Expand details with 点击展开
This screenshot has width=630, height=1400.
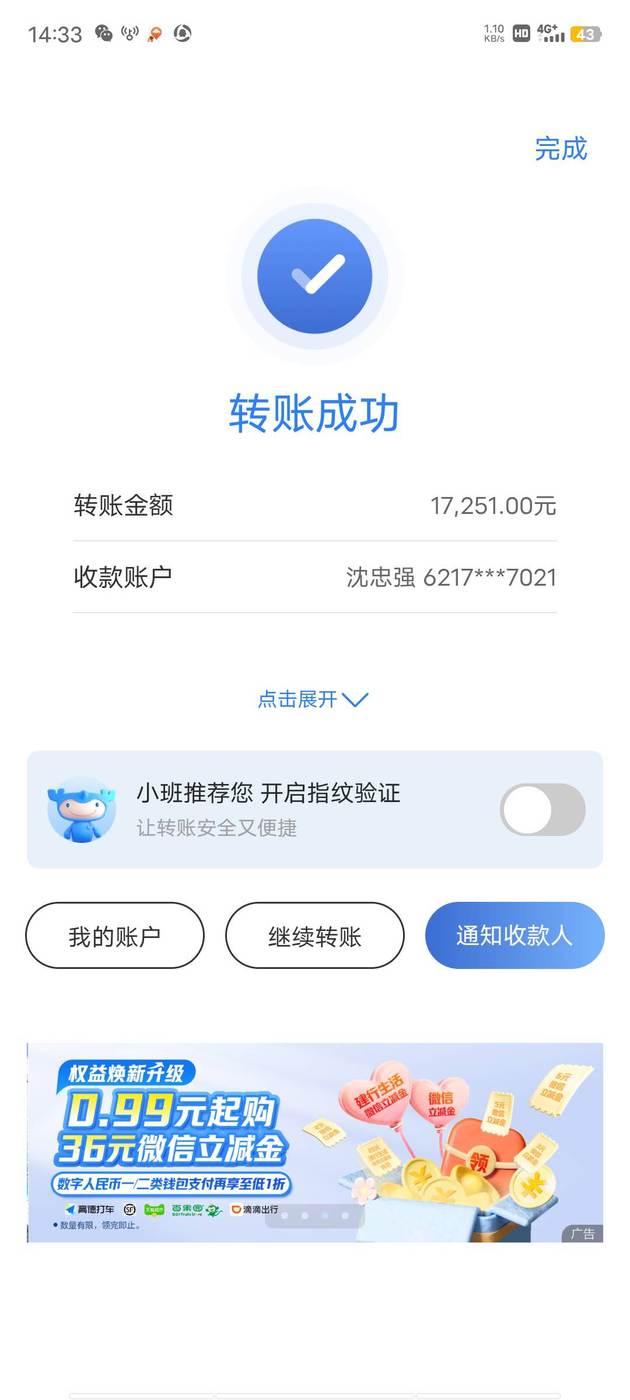(313, 699)
